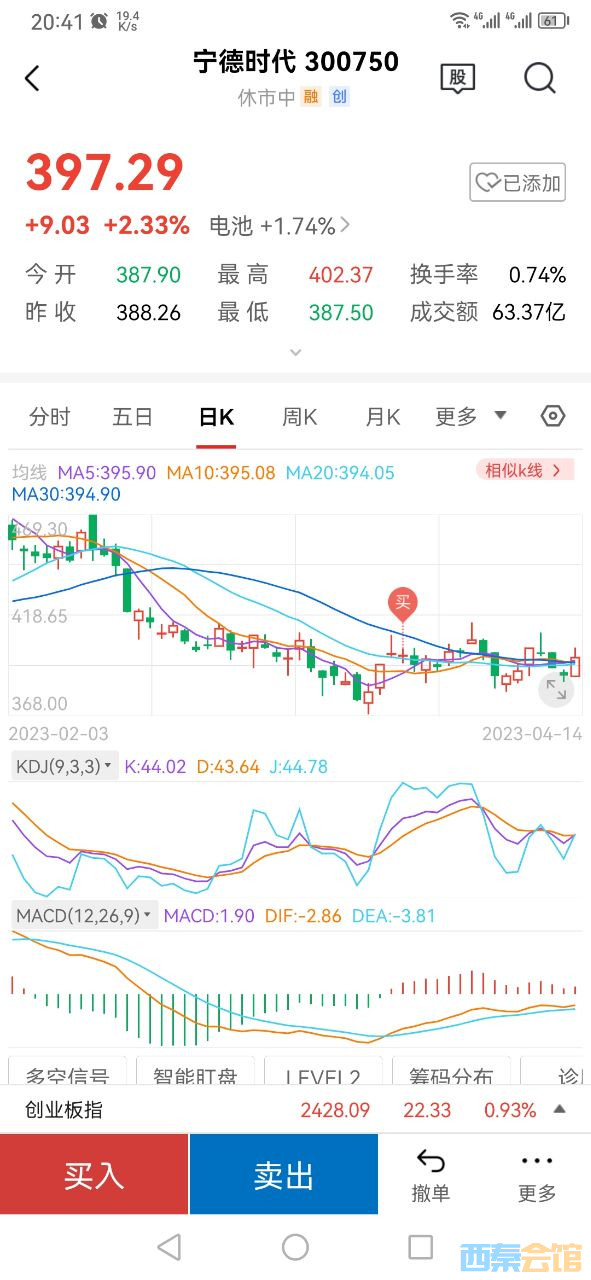Switch to the 五日 chart tab
This screenshot has width=591, height=1280.
(x=132, y=417)
